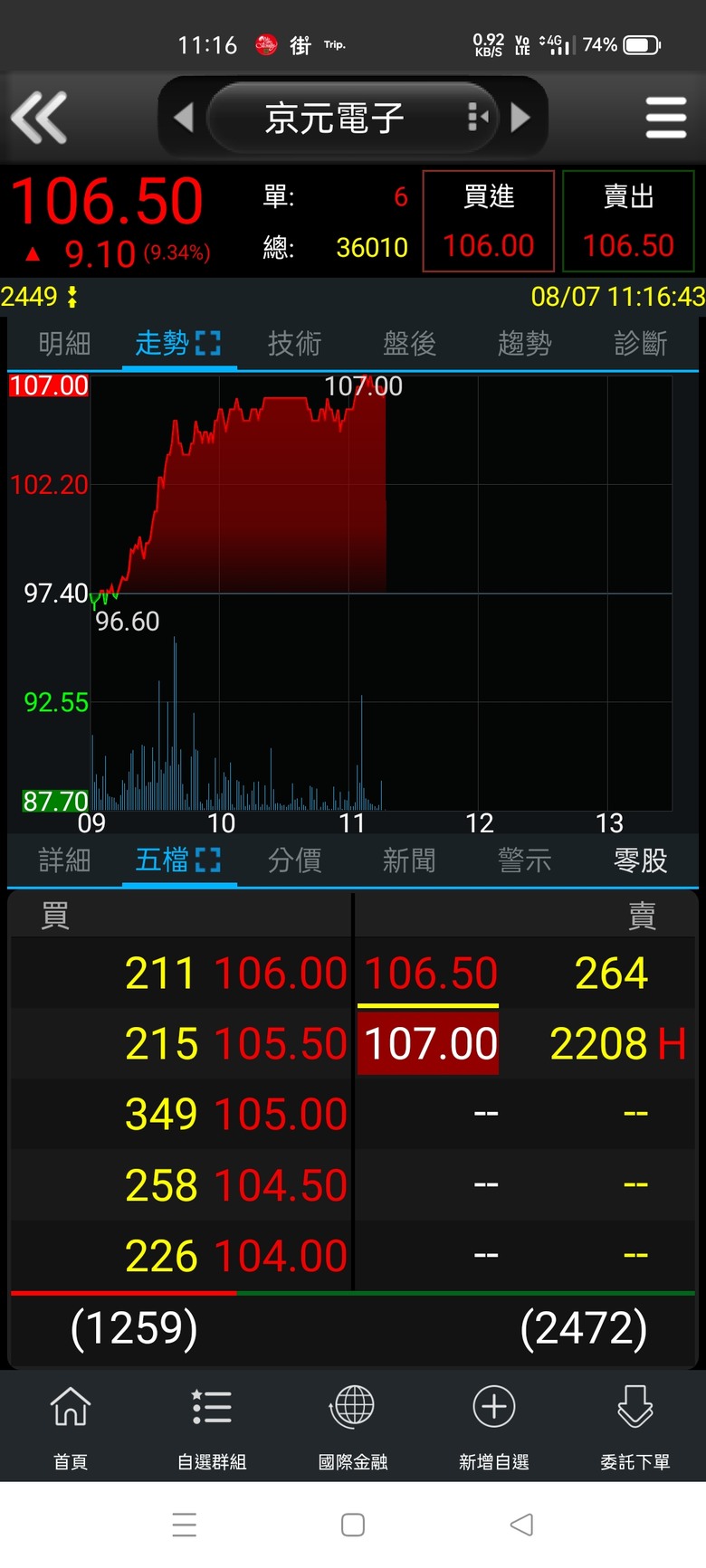Open the hamburger menu

pos(666,118)
